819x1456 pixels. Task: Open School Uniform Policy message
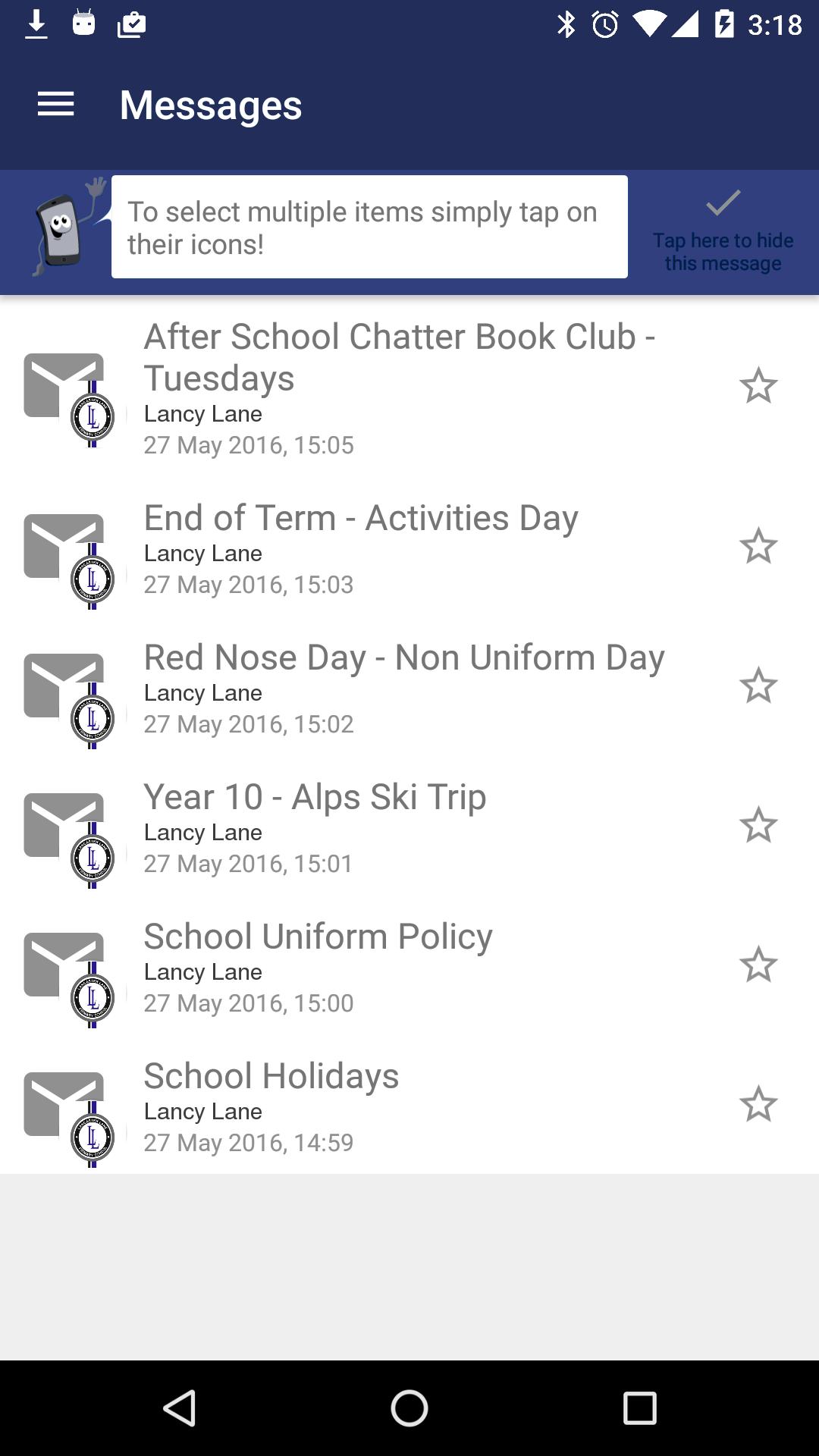[x=409, y=966]
